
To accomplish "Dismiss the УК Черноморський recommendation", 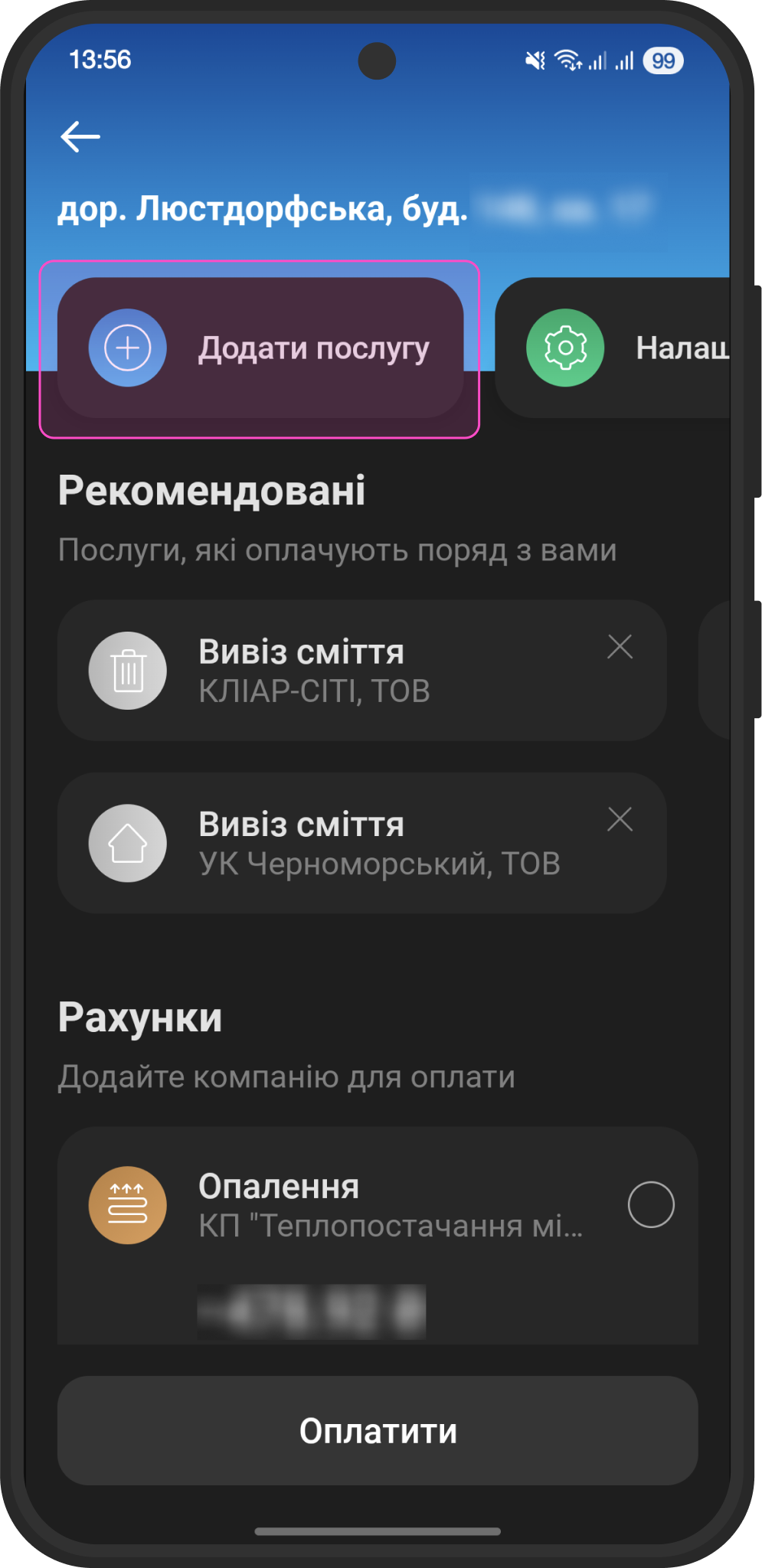I will tap(620, 819).
